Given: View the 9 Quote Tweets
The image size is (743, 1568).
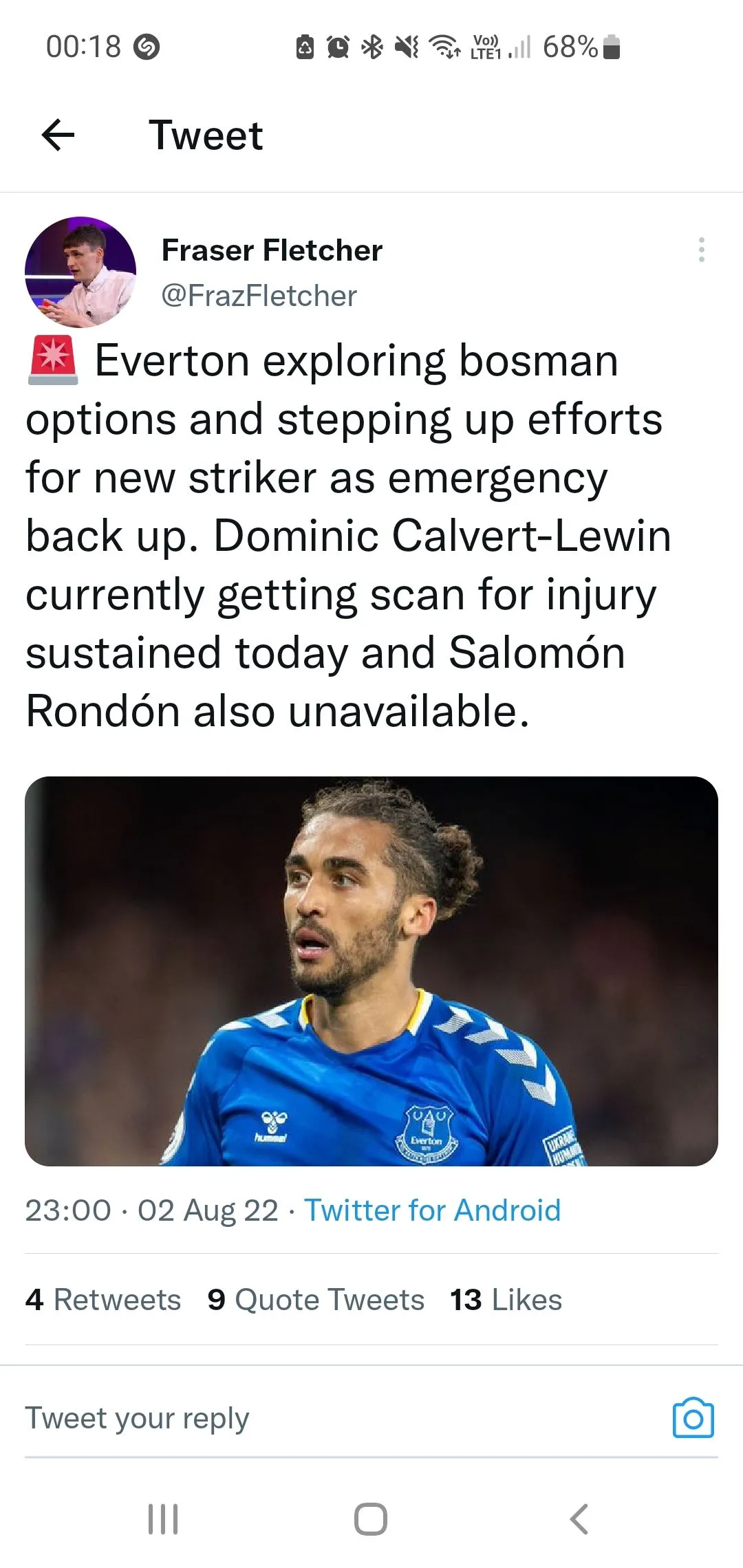Looking at the screenshot, I should (316, 1300).
